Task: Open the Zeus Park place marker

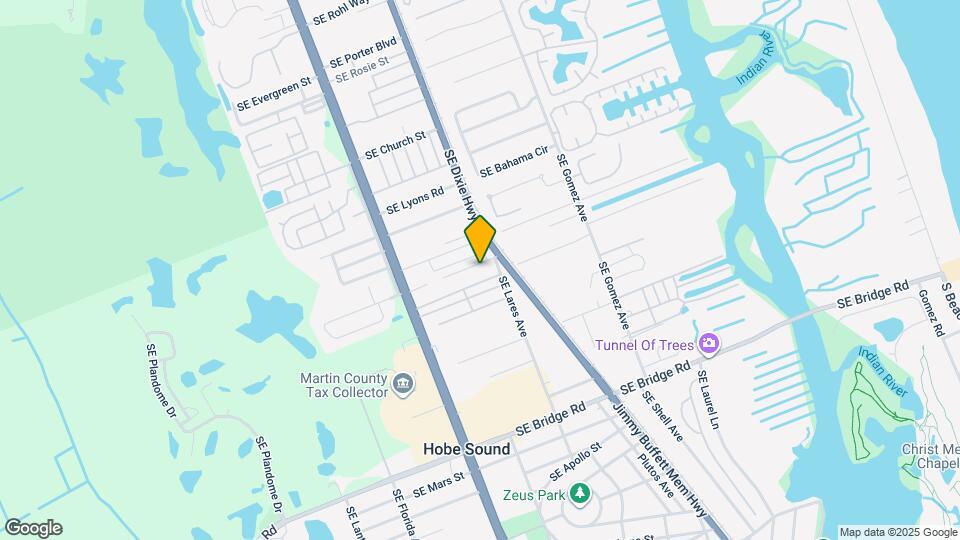Action: click(579, 493)
